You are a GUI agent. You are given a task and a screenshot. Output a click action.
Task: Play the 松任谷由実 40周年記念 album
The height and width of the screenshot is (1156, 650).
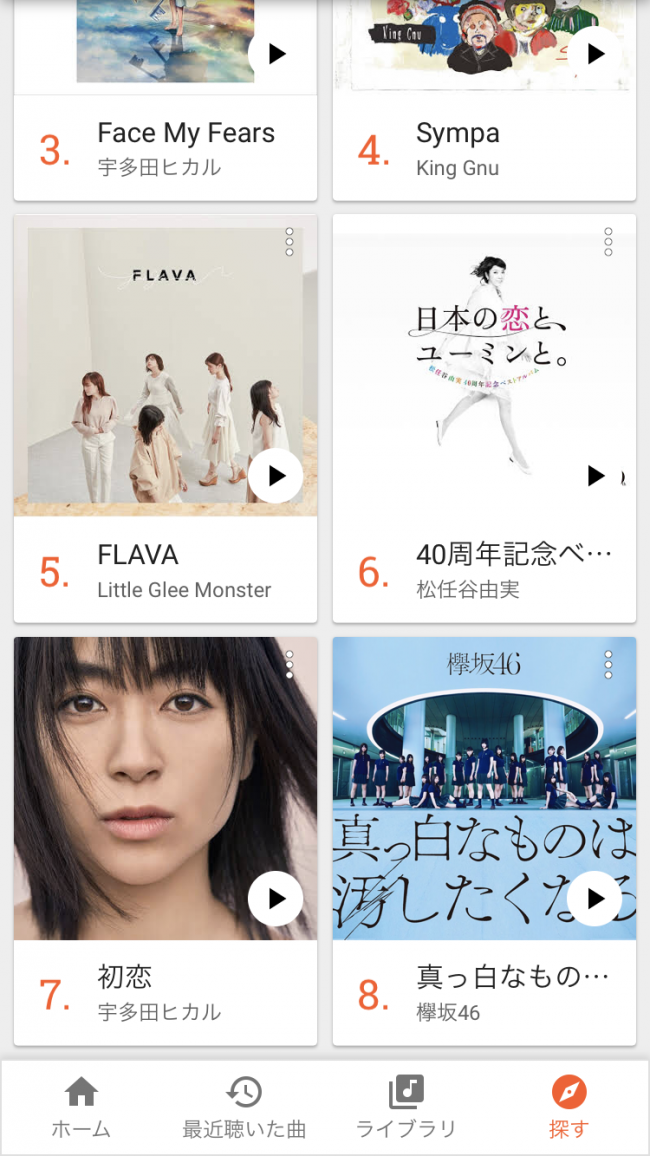[595, 476]
